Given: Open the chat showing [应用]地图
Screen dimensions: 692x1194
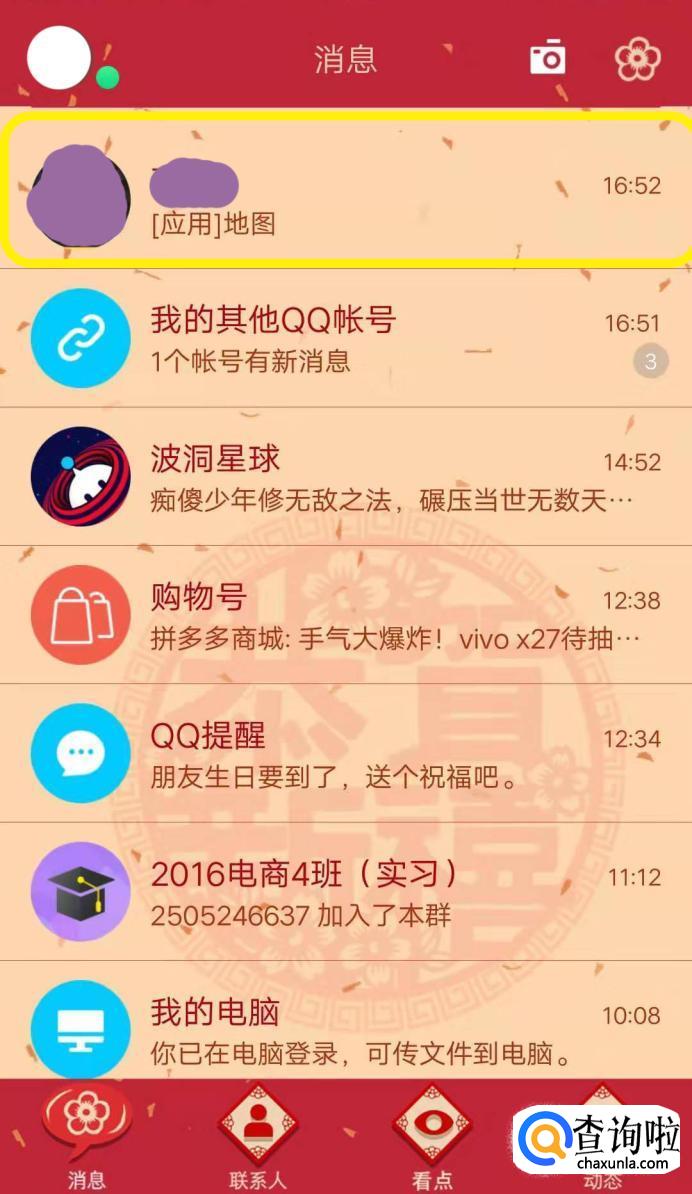Looking at the screenshot, I should click(346, 188).
